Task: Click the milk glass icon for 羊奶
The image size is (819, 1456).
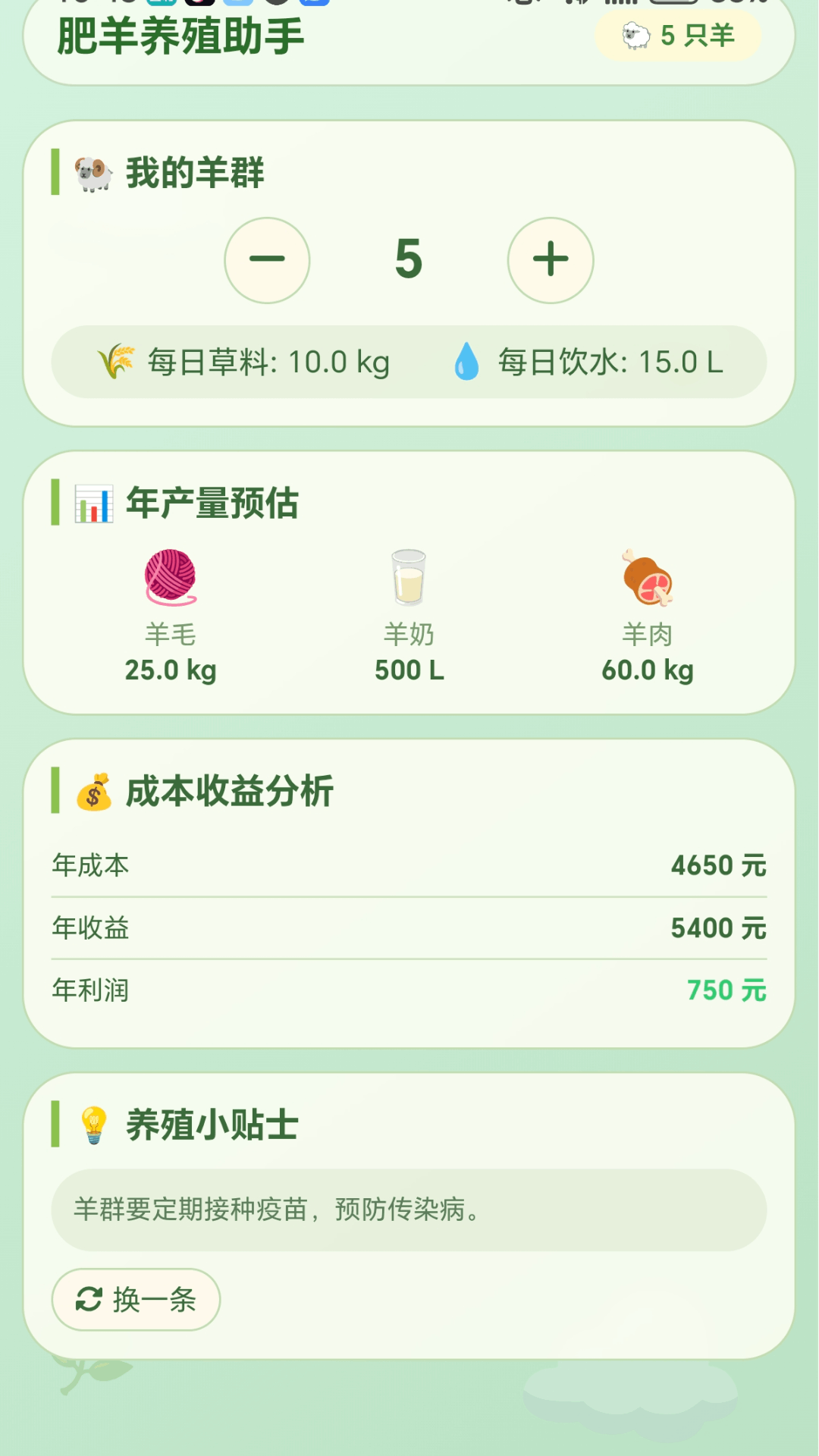Action: 408,576
